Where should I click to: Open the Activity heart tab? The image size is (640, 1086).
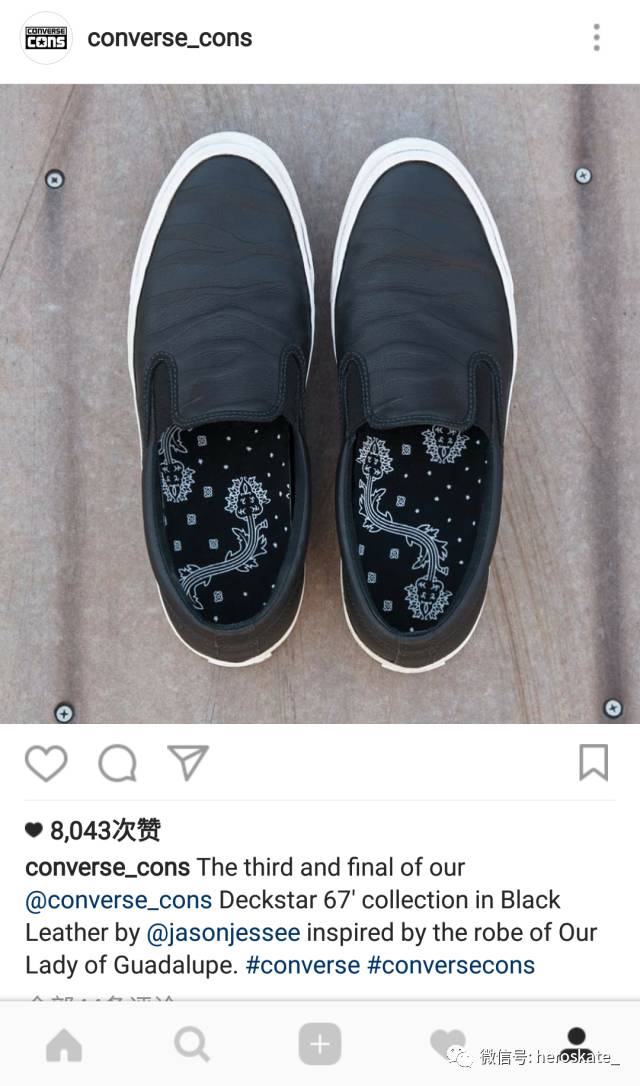[447, 1044]
